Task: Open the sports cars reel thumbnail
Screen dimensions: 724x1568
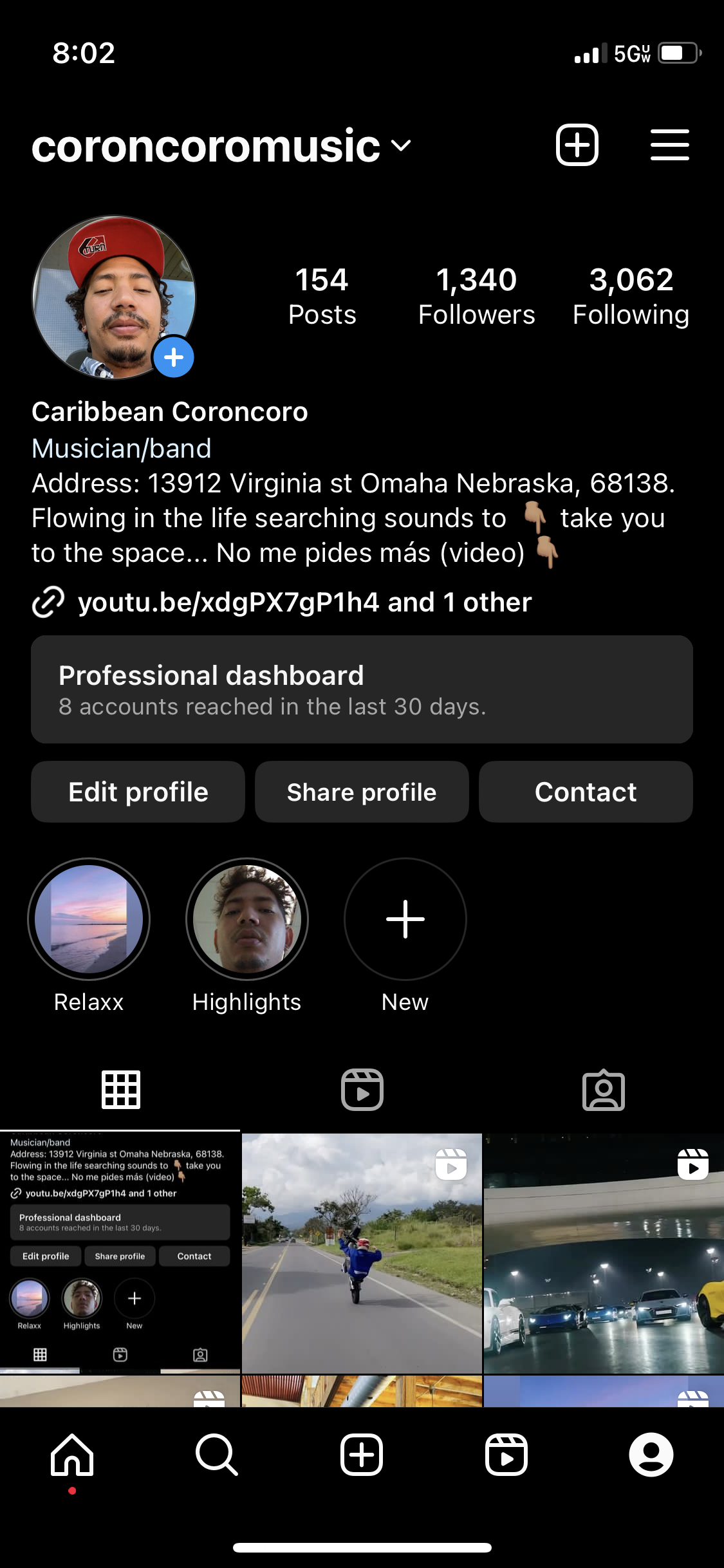Action: pos(604,1253)
